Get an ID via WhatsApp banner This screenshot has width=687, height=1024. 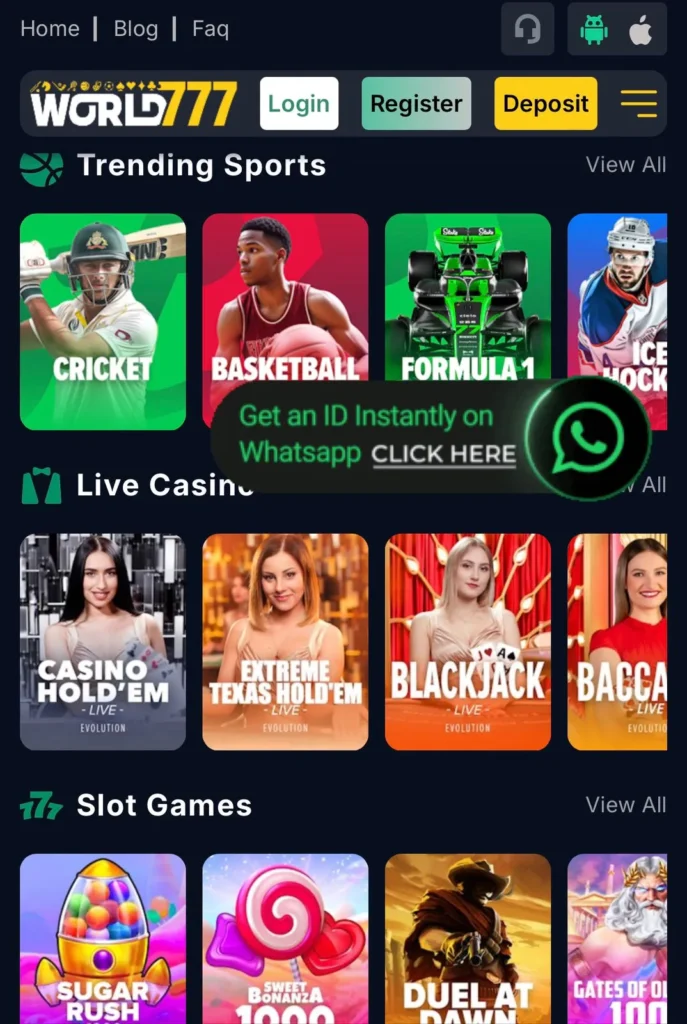(x=430, y=436)
